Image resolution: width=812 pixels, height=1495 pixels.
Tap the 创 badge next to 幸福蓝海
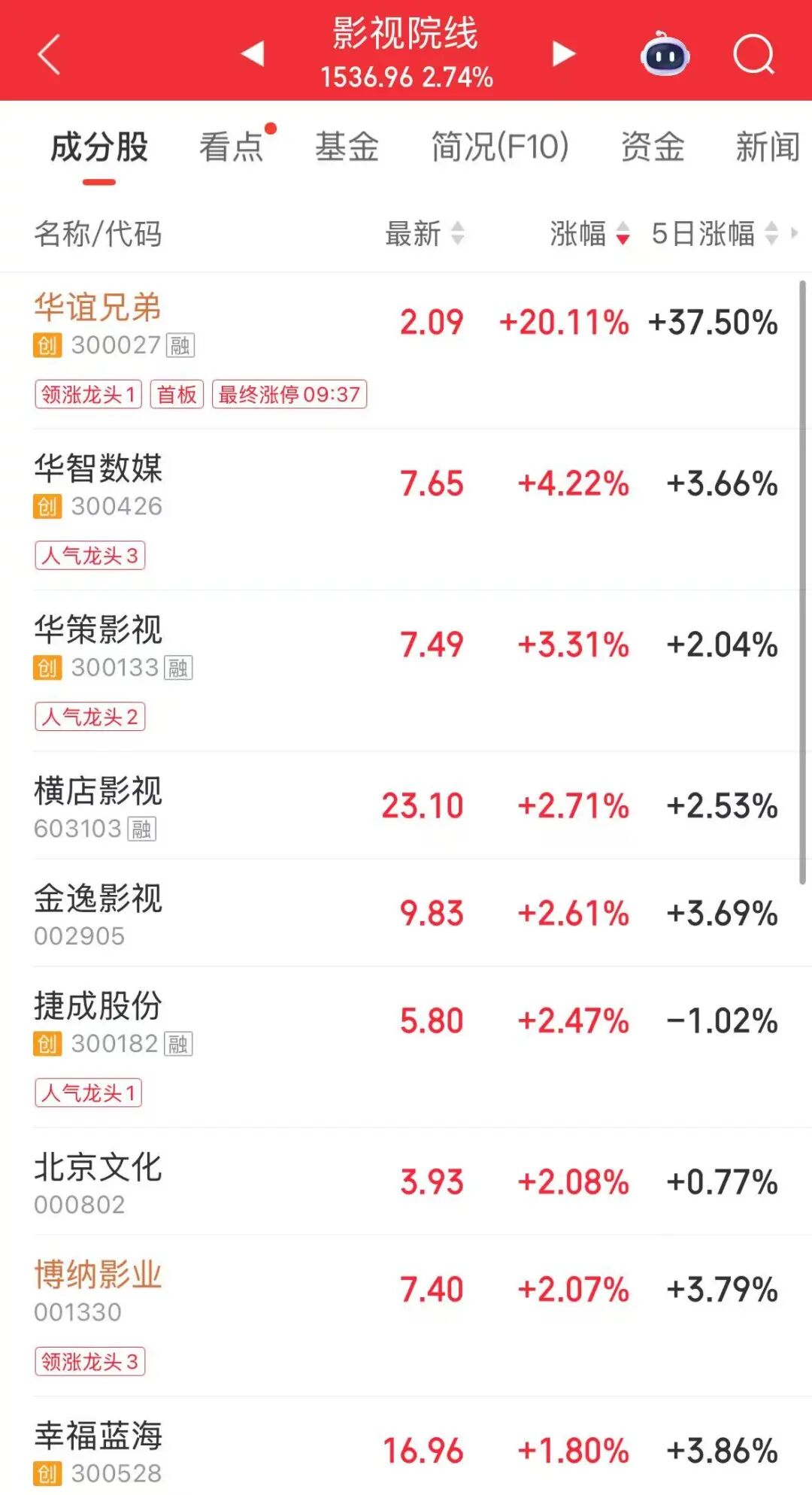[47, 1472]
